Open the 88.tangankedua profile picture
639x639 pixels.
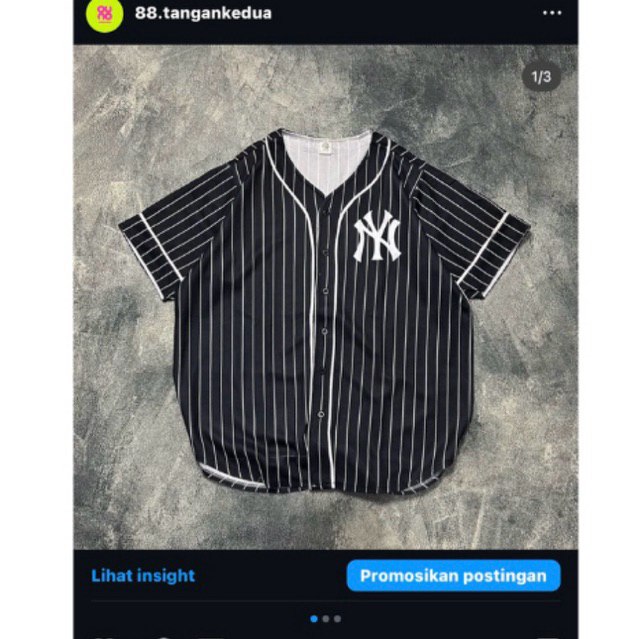pyautogui.click(x=104, y=14)
